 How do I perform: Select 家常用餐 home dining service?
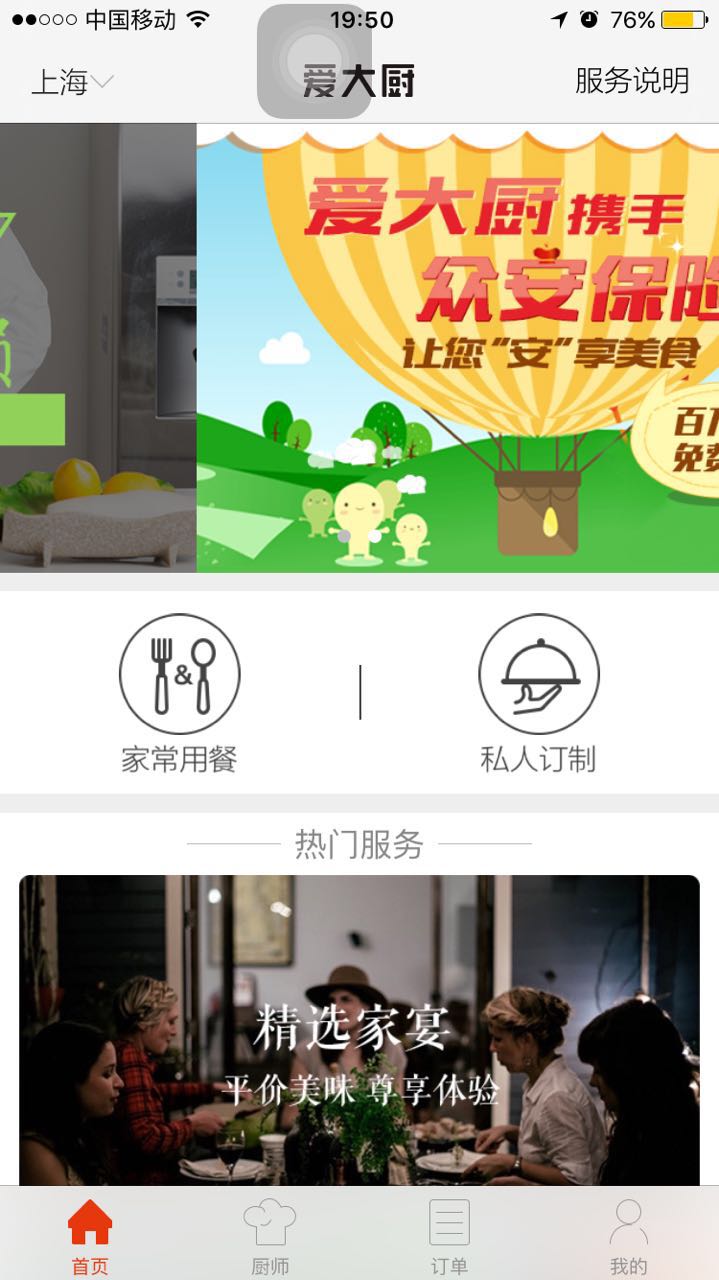pyautogui.click(x=179, y=694)
